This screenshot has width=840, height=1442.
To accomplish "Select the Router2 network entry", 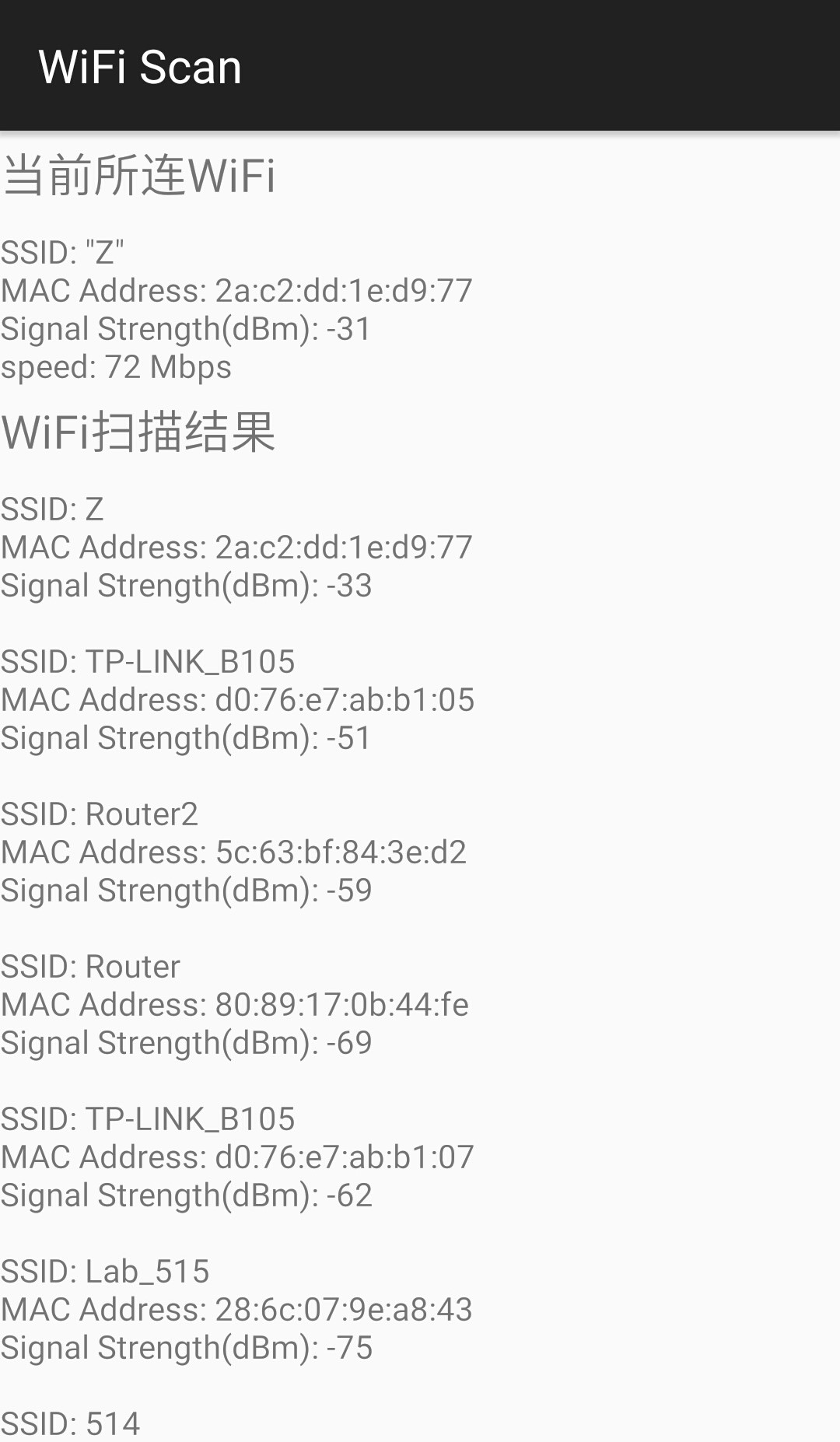I will click(101, 814).
